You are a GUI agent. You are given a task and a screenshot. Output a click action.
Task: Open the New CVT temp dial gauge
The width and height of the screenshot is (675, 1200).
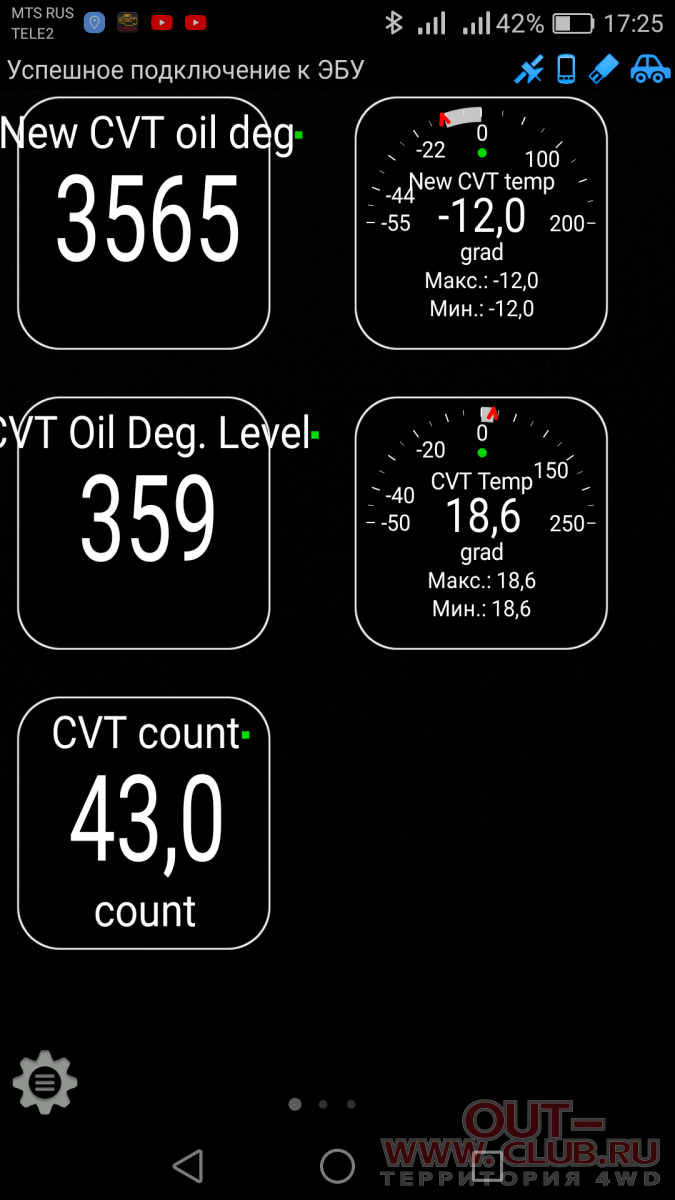[481, 223]
